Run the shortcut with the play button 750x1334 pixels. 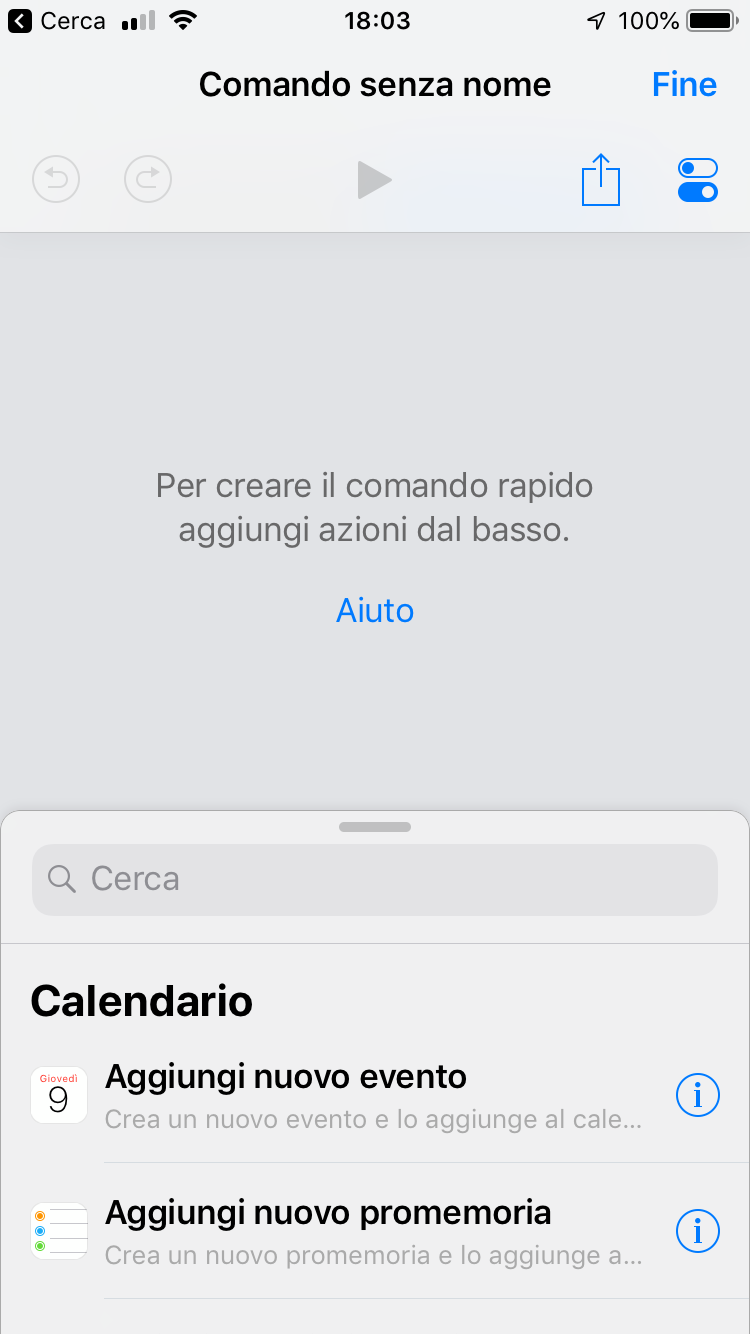tap(375, 181)
